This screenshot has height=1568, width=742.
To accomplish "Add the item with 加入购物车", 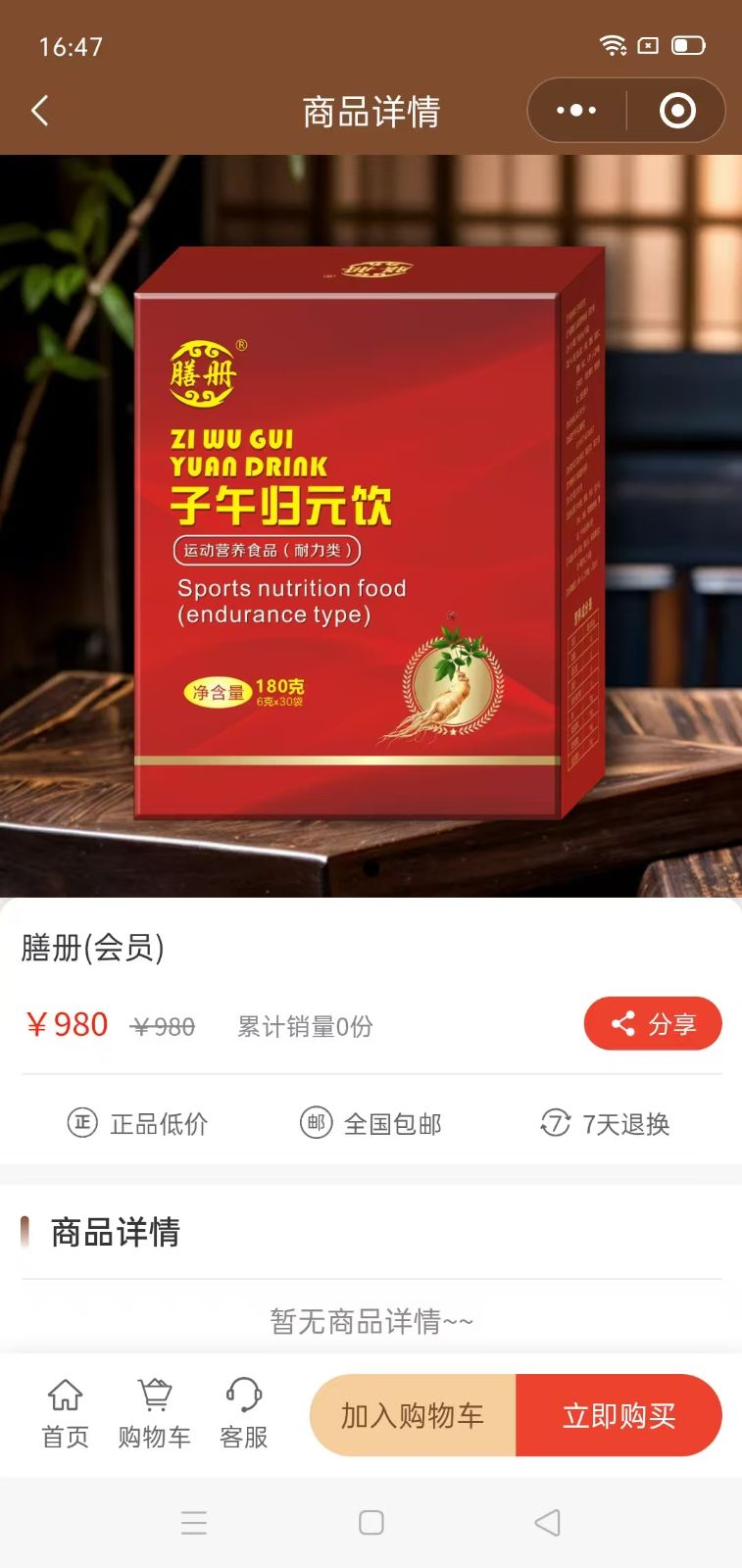I will click(413, 1415).
